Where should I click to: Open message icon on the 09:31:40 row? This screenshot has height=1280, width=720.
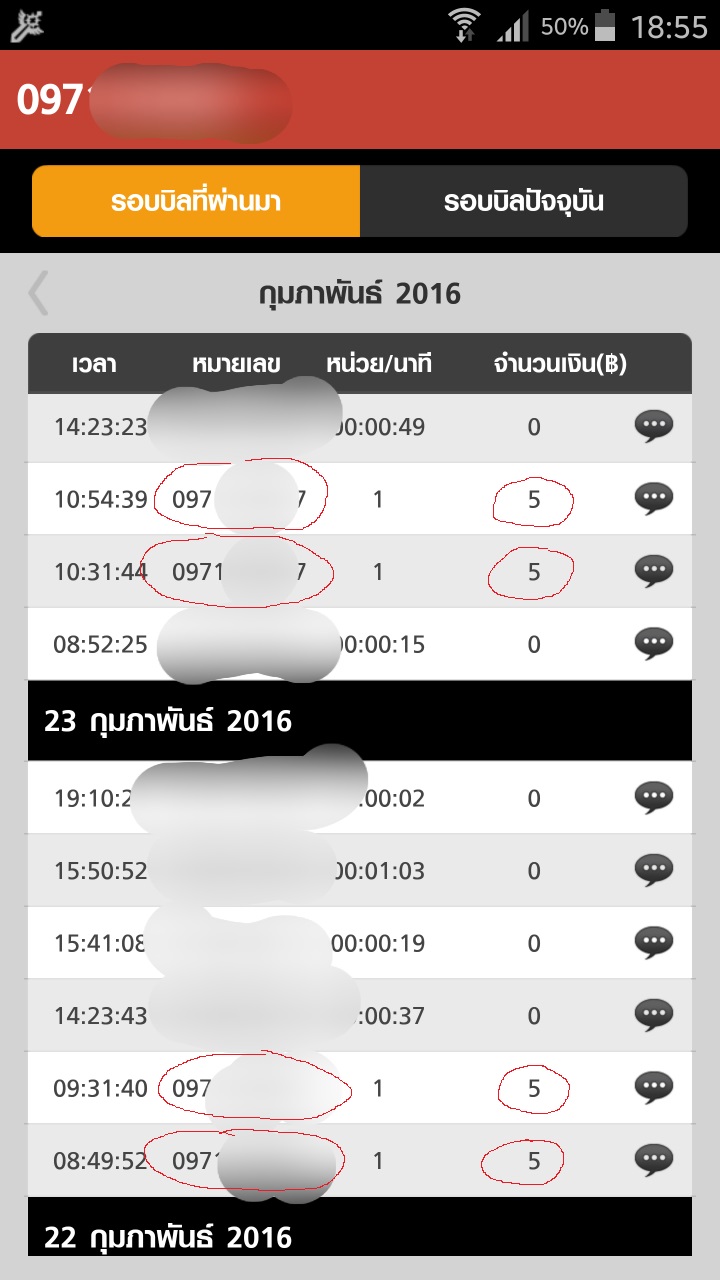[x=654, y=1087]
